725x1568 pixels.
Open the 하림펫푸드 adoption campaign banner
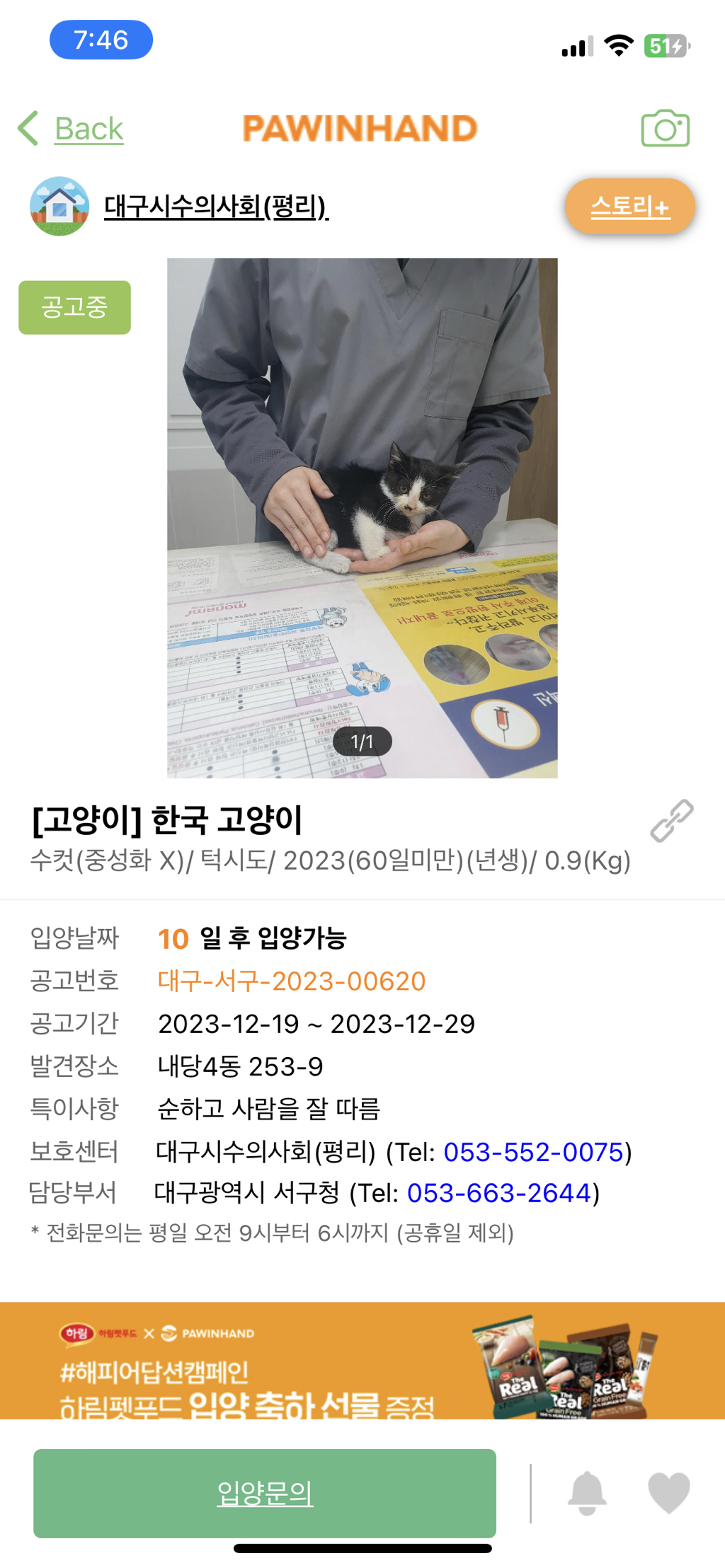coord(362,1360)
